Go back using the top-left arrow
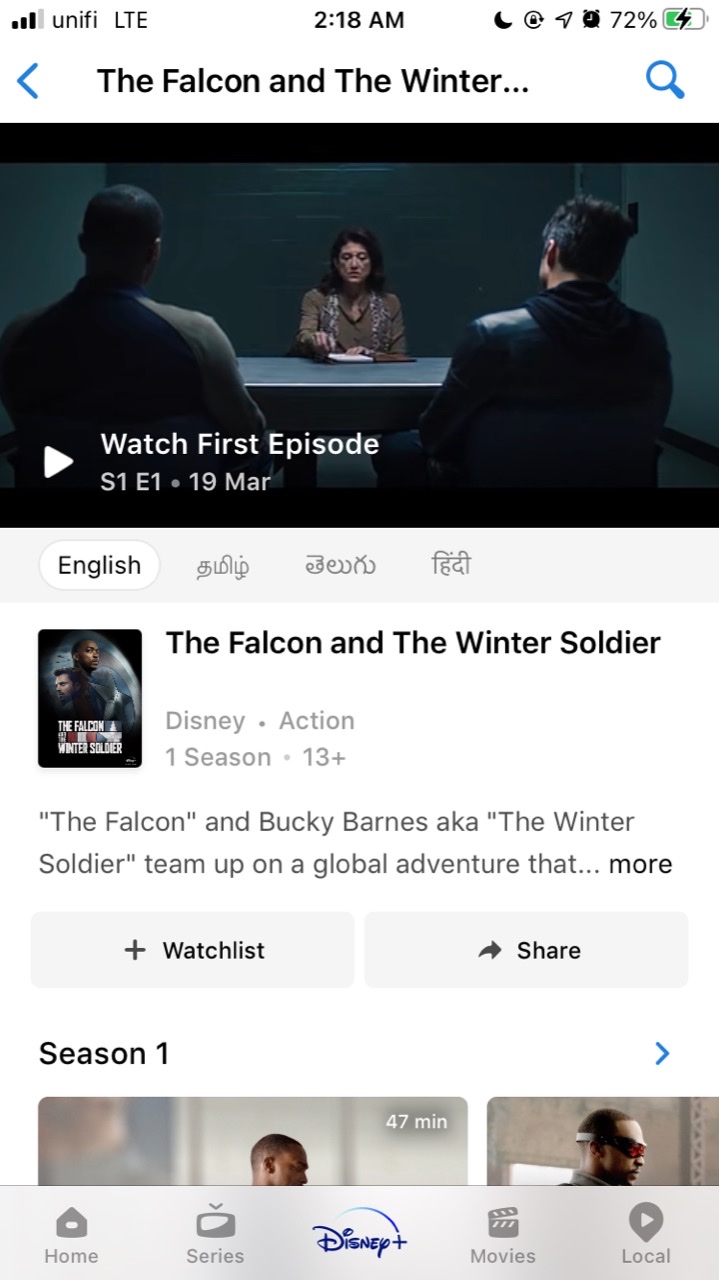Viewport: 719px width, 1280px height. [29, 81]
